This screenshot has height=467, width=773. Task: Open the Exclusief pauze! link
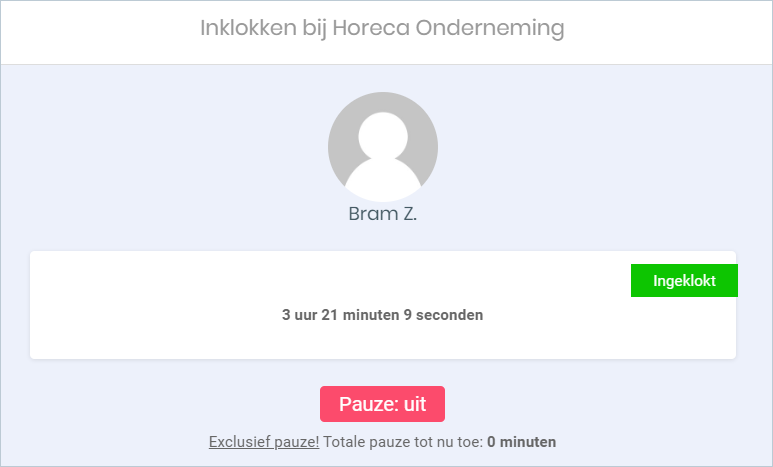(x=264, y=441)
